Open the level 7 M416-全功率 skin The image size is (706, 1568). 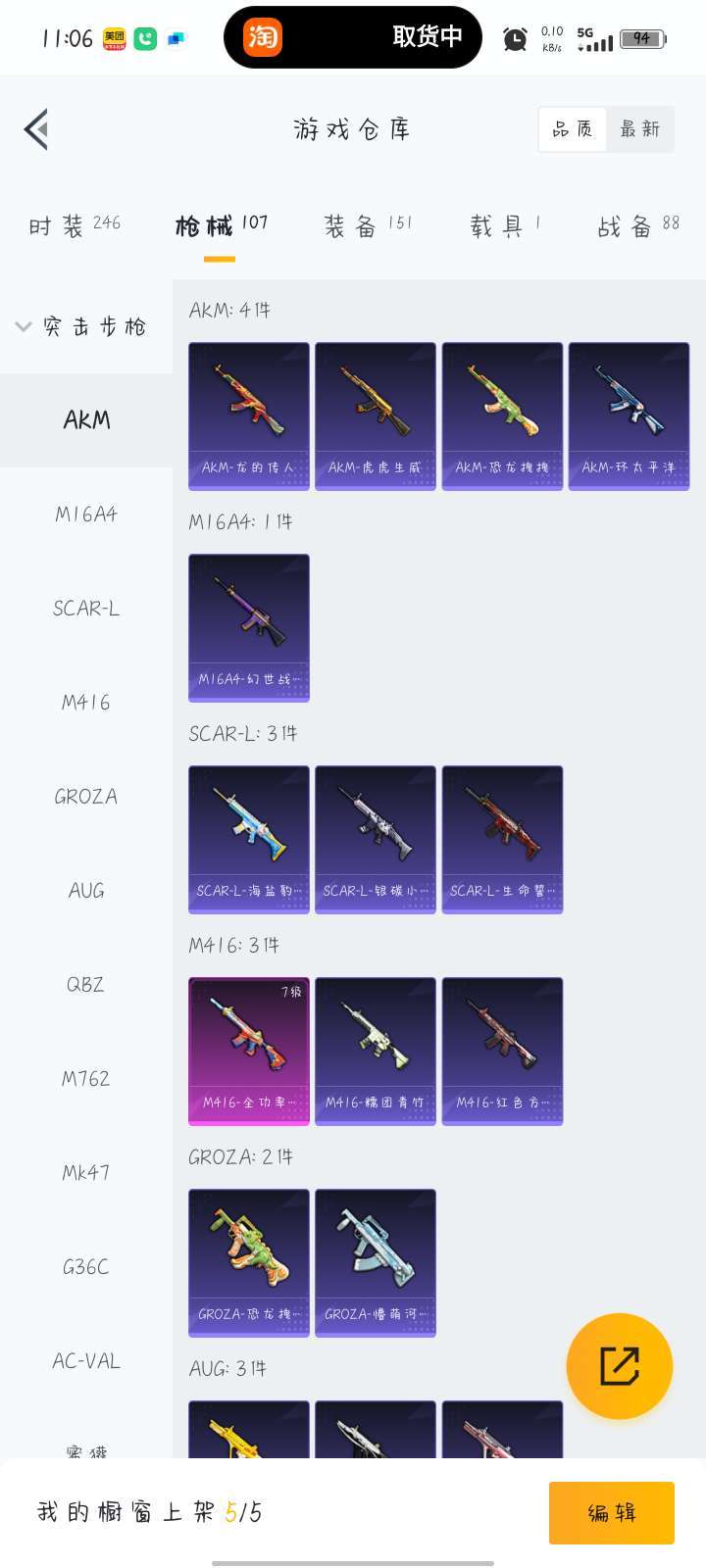coord(249,1052)
